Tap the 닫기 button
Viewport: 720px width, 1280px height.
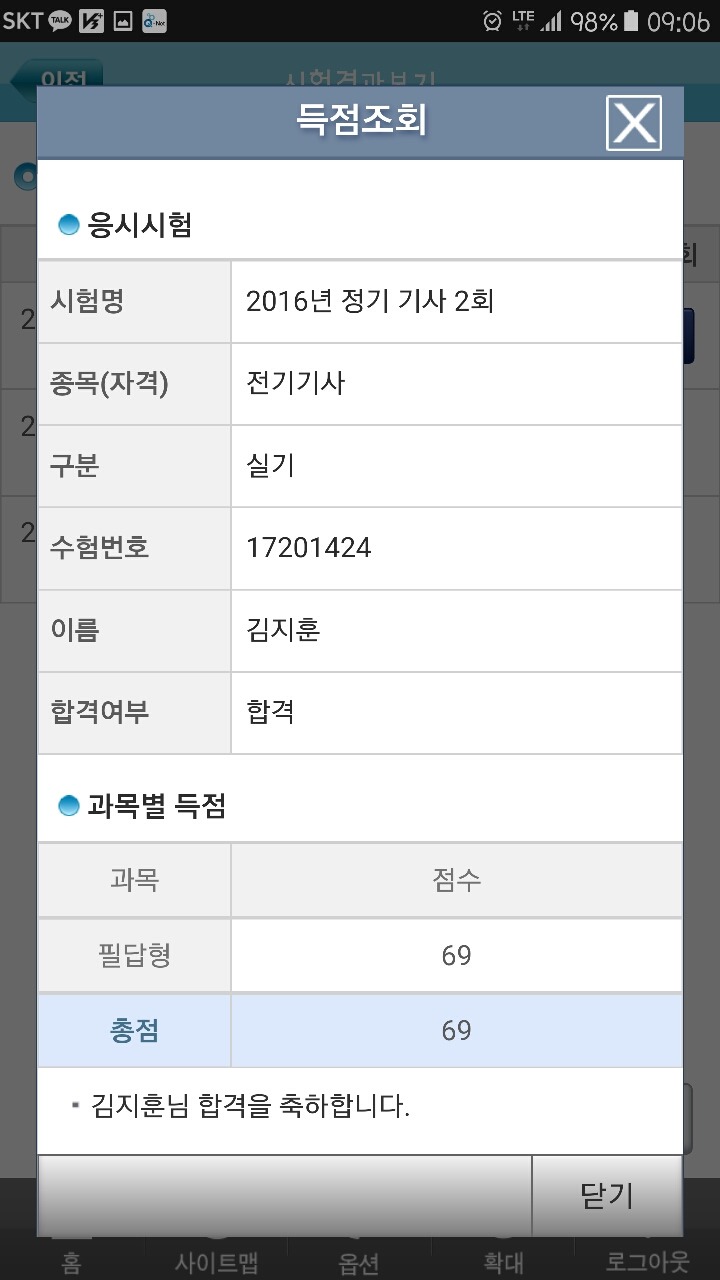click(606, 1194)
